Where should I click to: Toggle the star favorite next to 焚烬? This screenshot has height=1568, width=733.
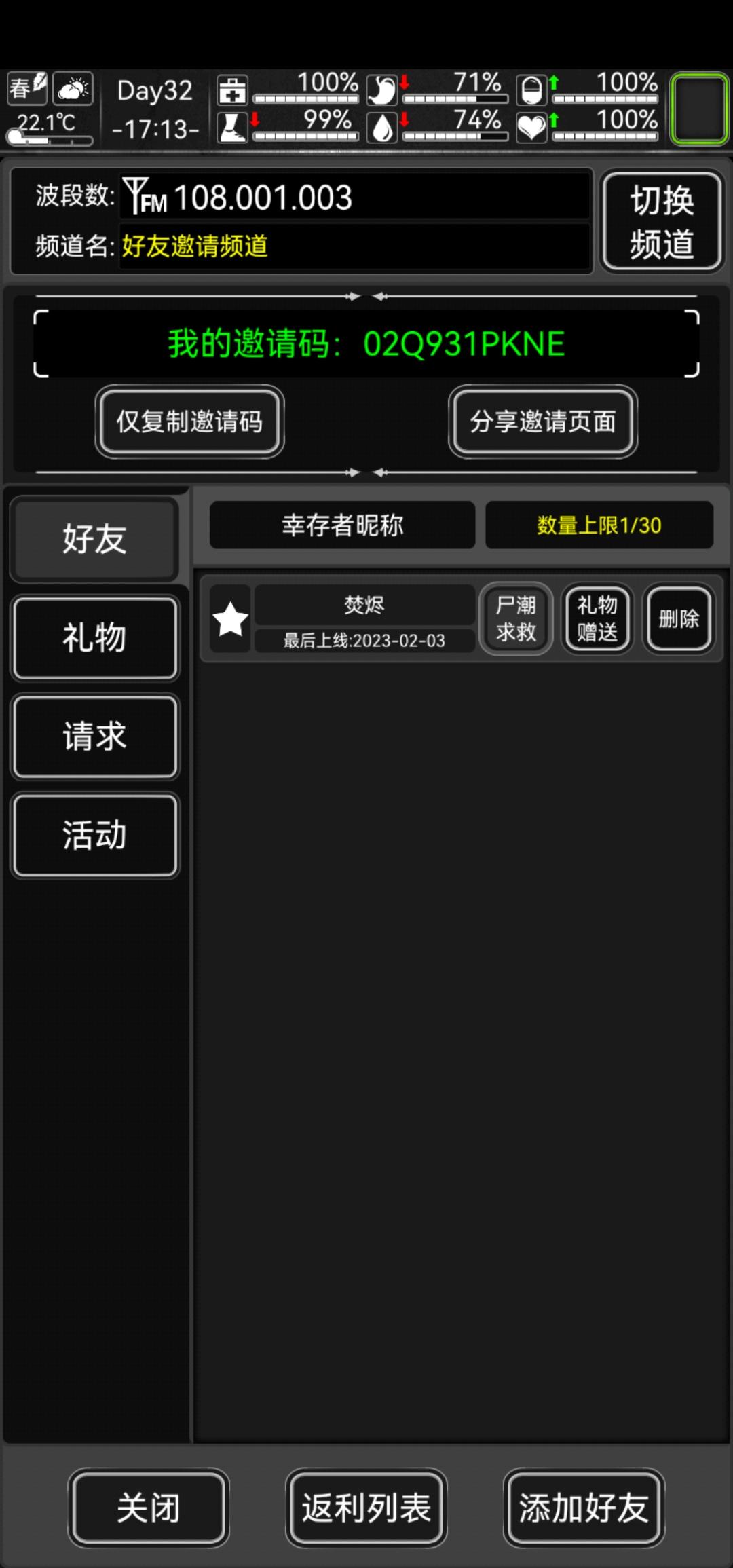click(x=229, y=618)
